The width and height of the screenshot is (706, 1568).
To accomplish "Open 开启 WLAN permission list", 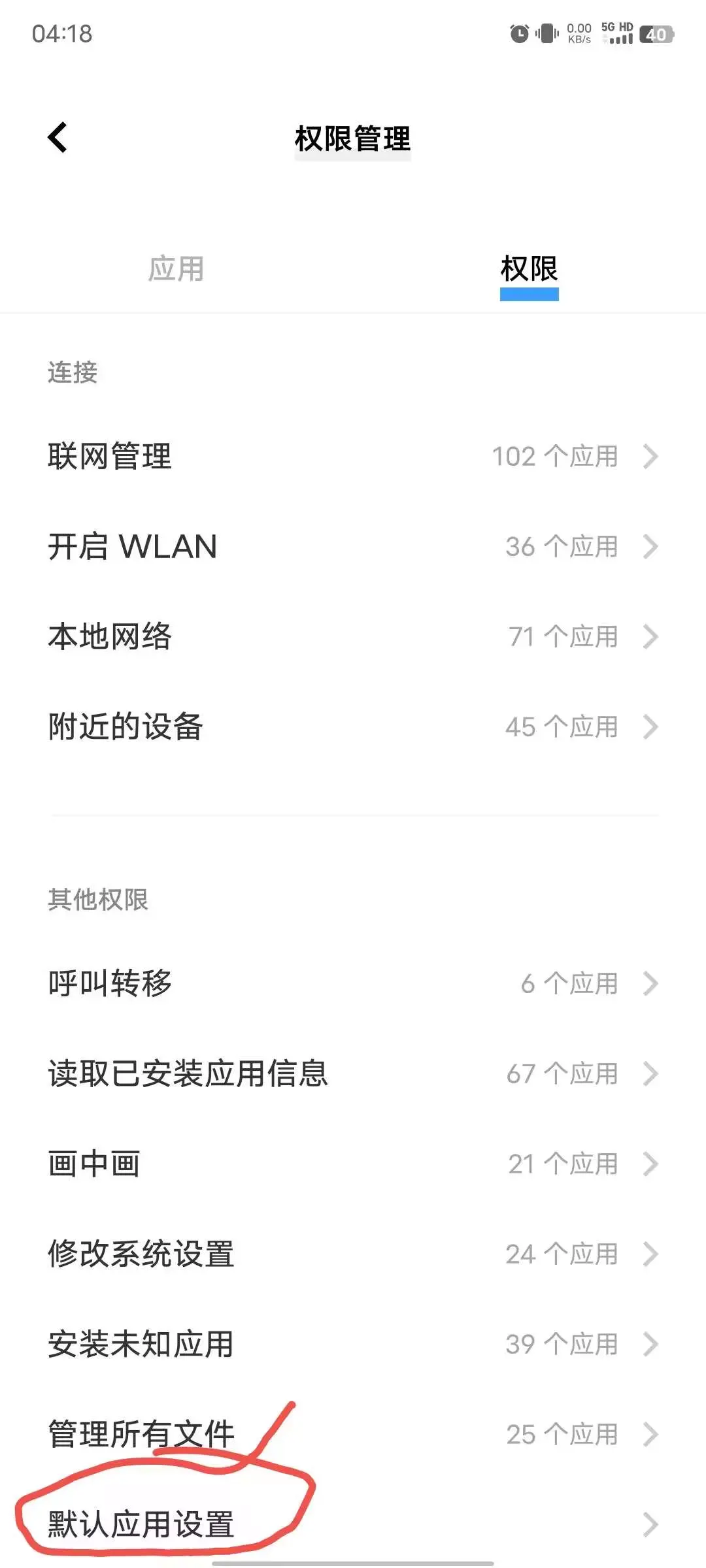I will click(x=353, y=546).
